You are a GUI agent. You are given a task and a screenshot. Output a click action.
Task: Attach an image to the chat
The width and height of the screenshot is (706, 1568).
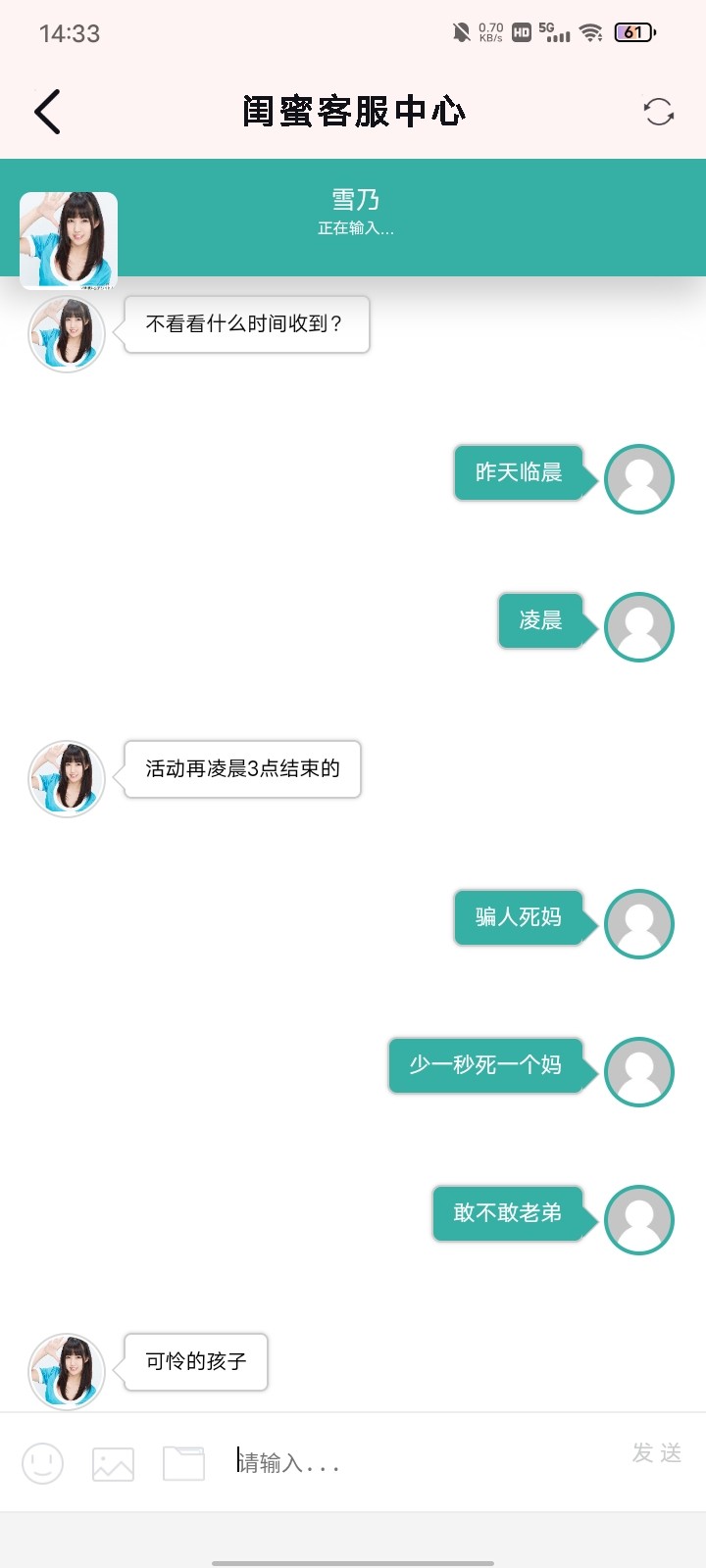pyautogui.click(x=113, y=1464)
